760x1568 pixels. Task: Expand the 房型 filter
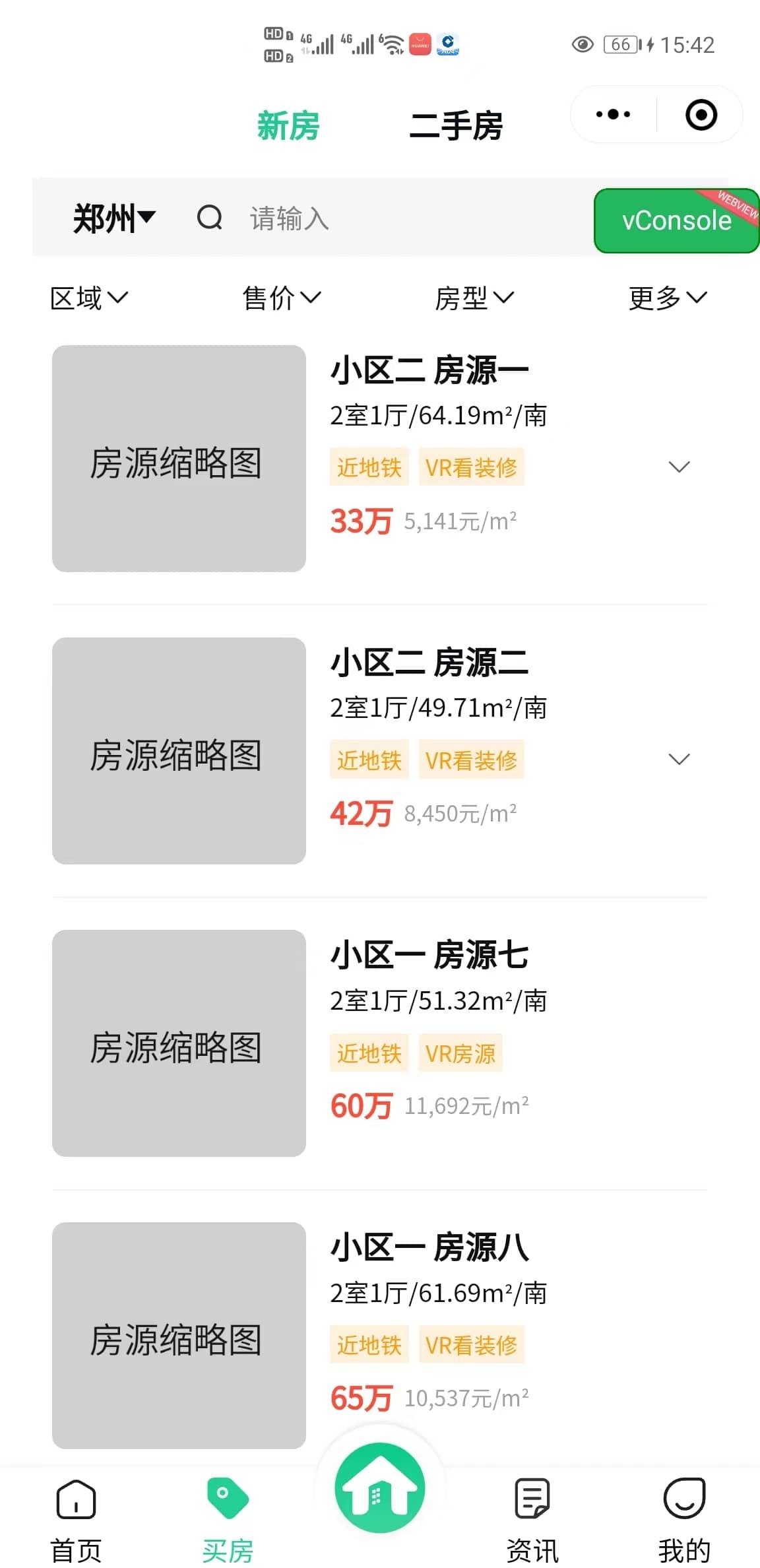[474, 298]
